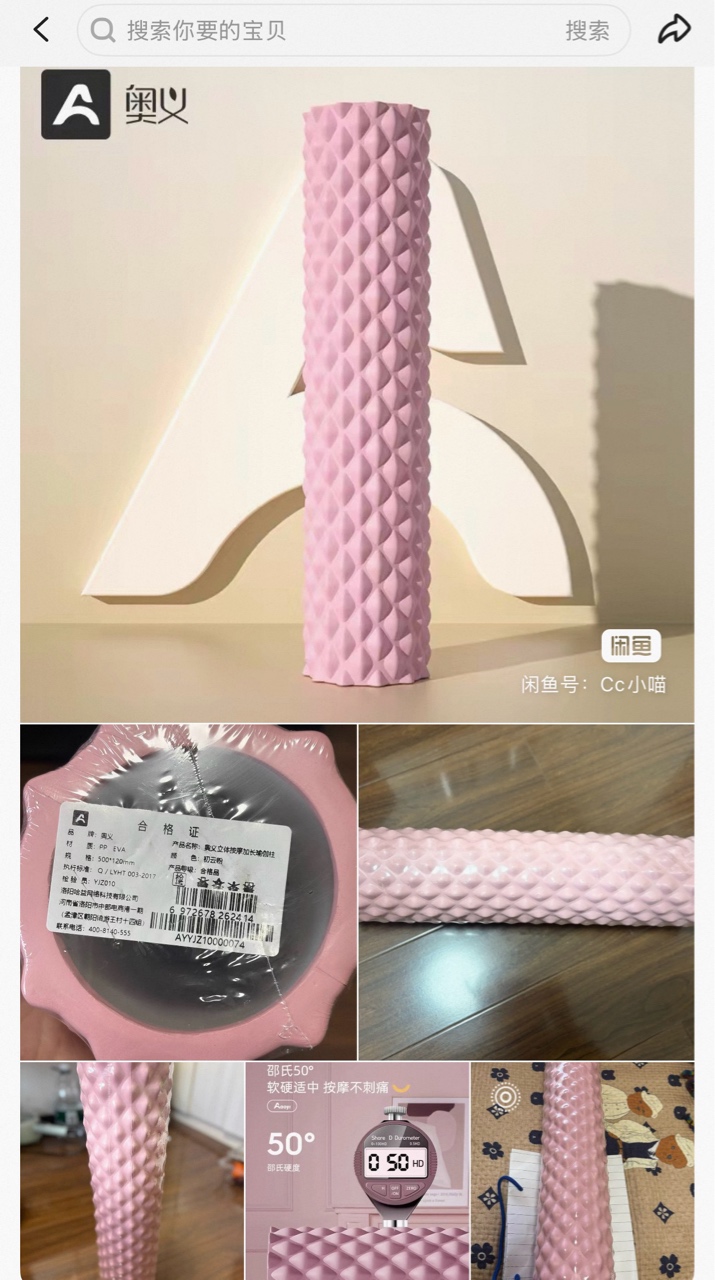Share this listing

(x=674, y=30)
